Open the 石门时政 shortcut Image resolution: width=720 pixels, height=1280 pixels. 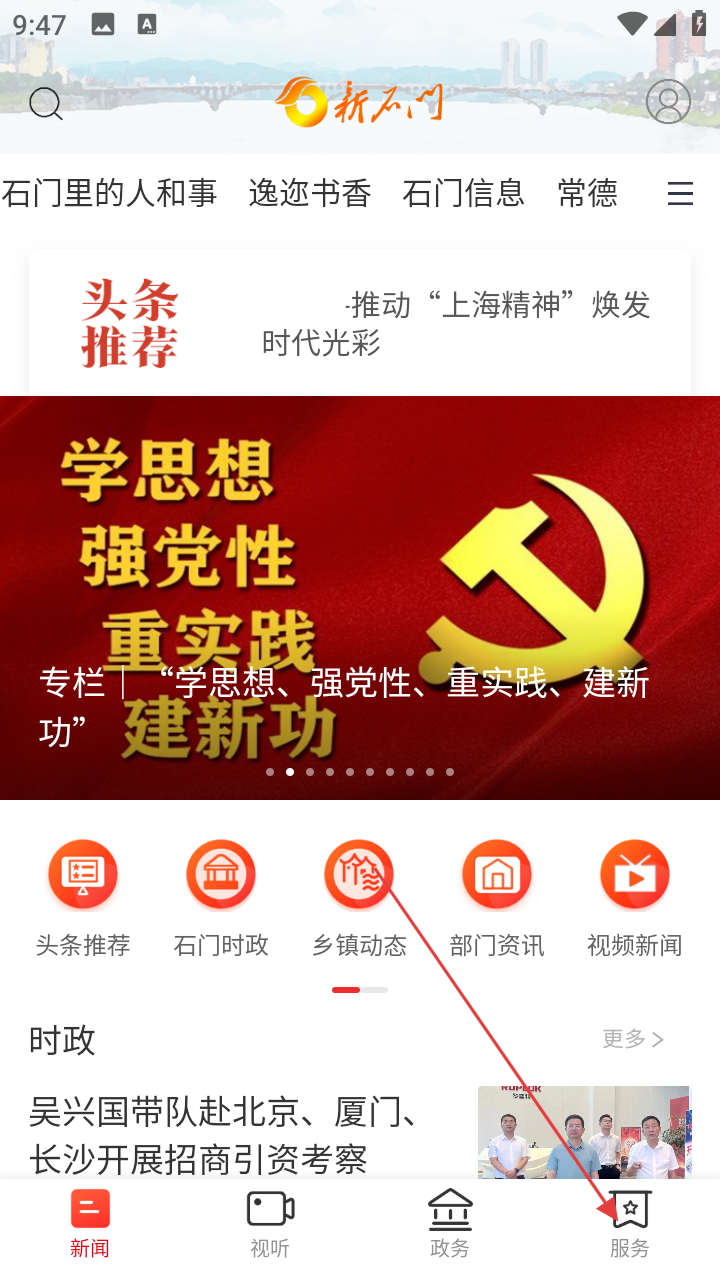click(x=221, y=897)
